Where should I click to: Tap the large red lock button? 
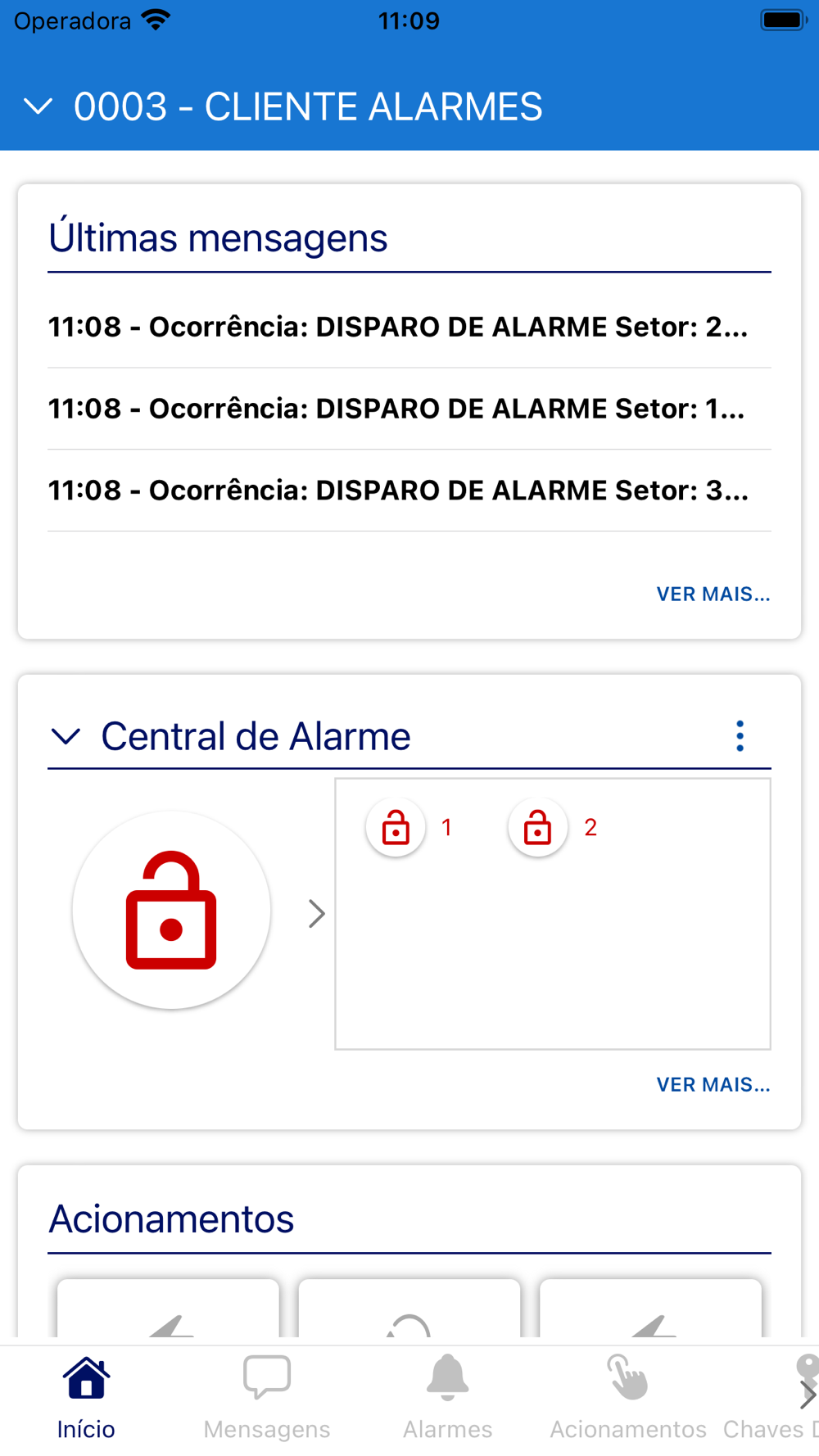171,910
